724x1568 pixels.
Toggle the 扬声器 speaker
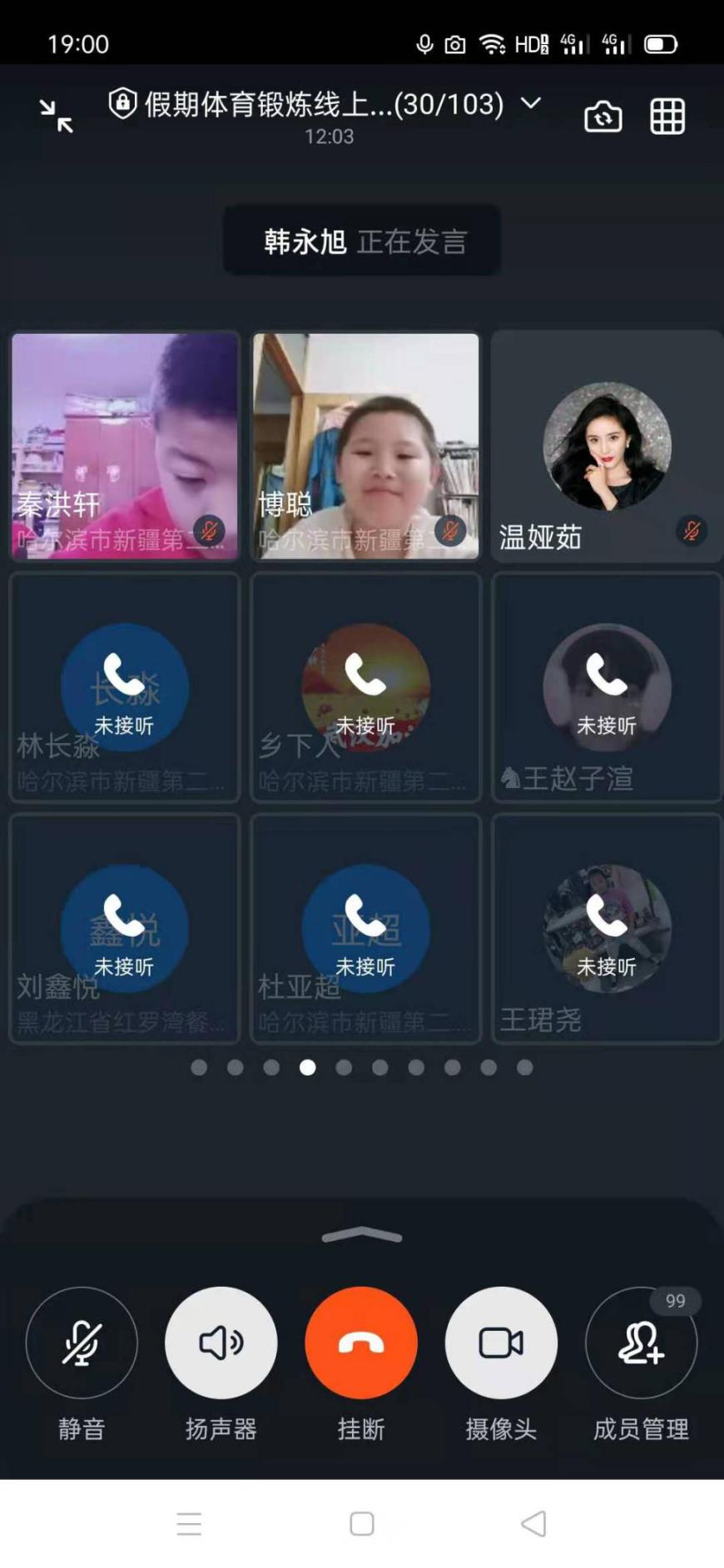[221, 1342]
